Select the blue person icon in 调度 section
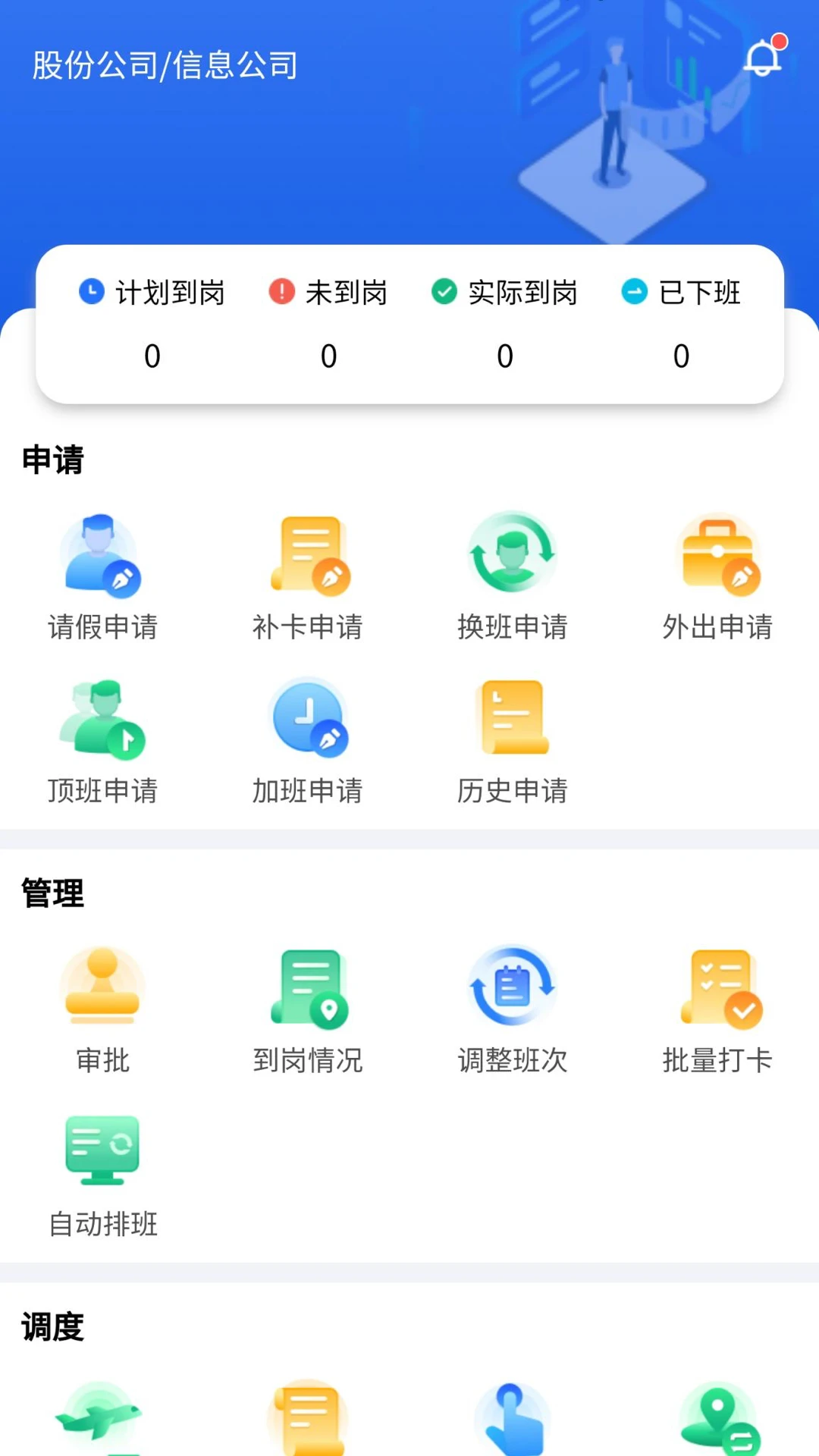Image resolution: width=819 pixels, height=1456 pixels. [x=512, y=1418]
